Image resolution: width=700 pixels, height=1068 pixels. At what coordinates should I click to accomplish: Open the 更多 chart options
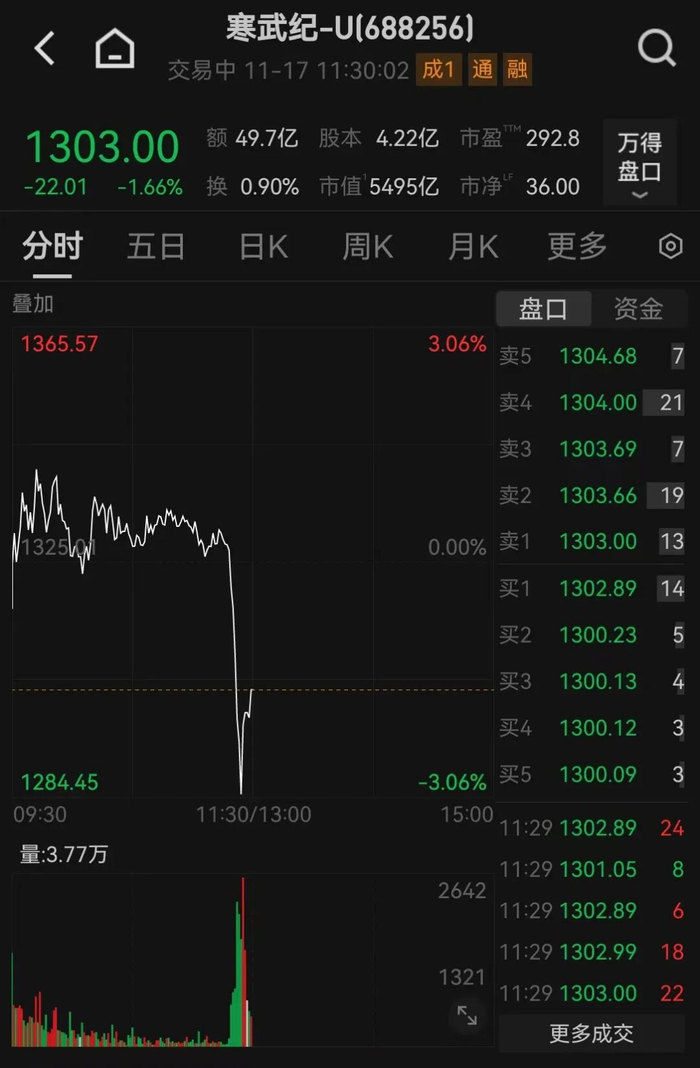click(x=577, y=246)
